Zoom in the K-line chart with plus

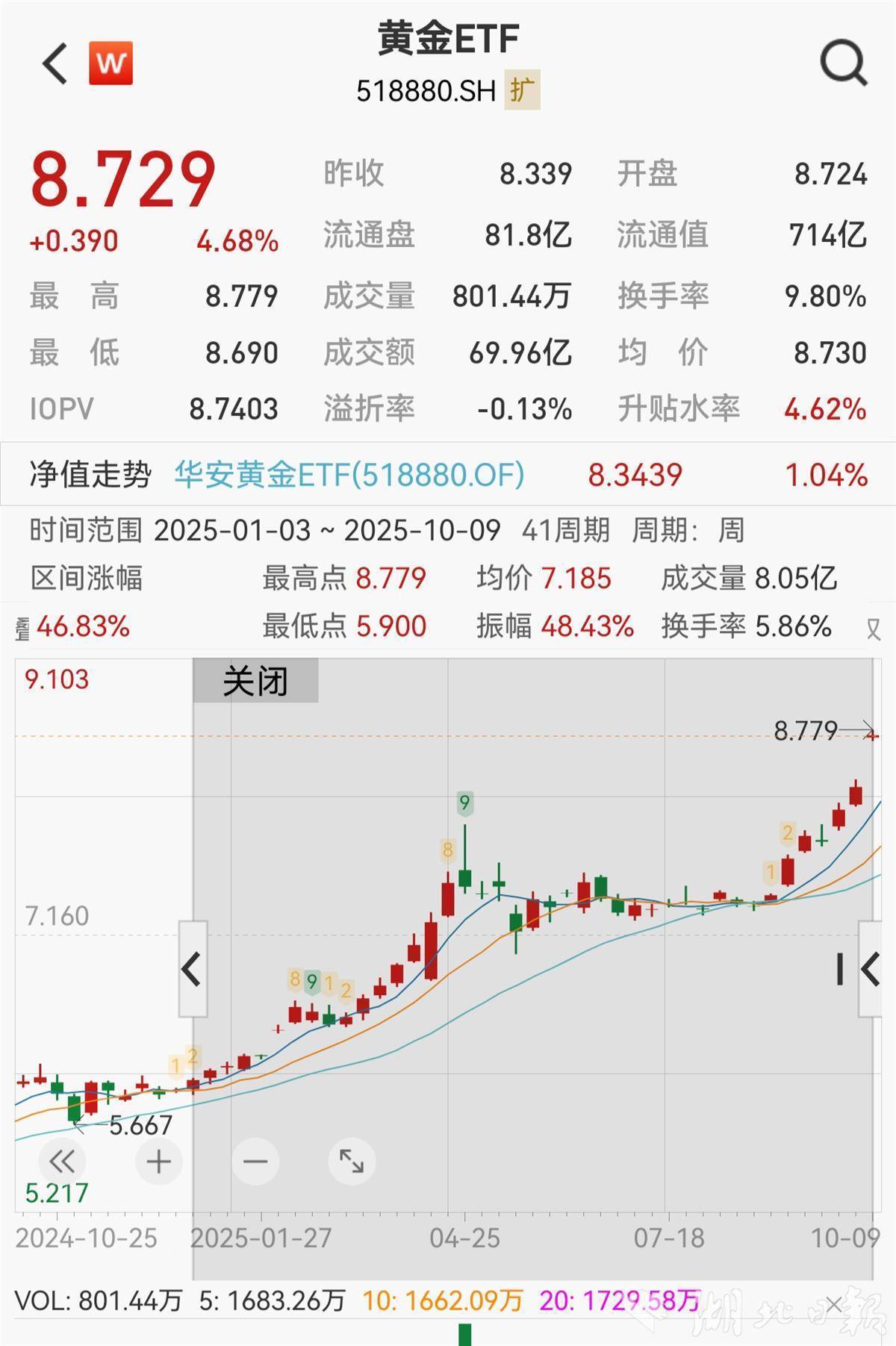158,1162
